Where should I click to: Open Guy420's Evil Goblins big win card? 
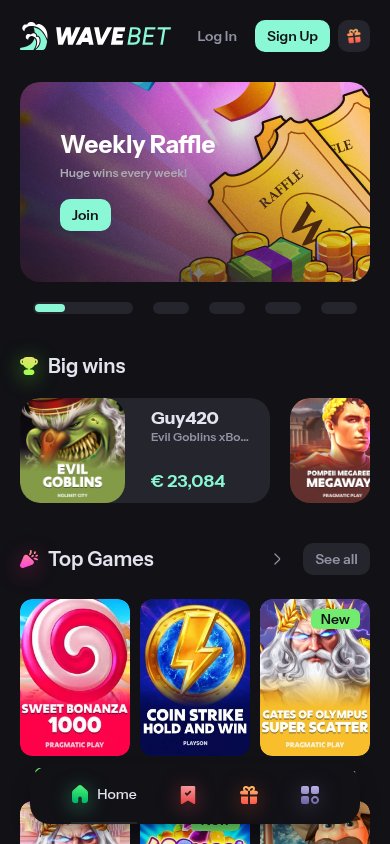(145, 451)
